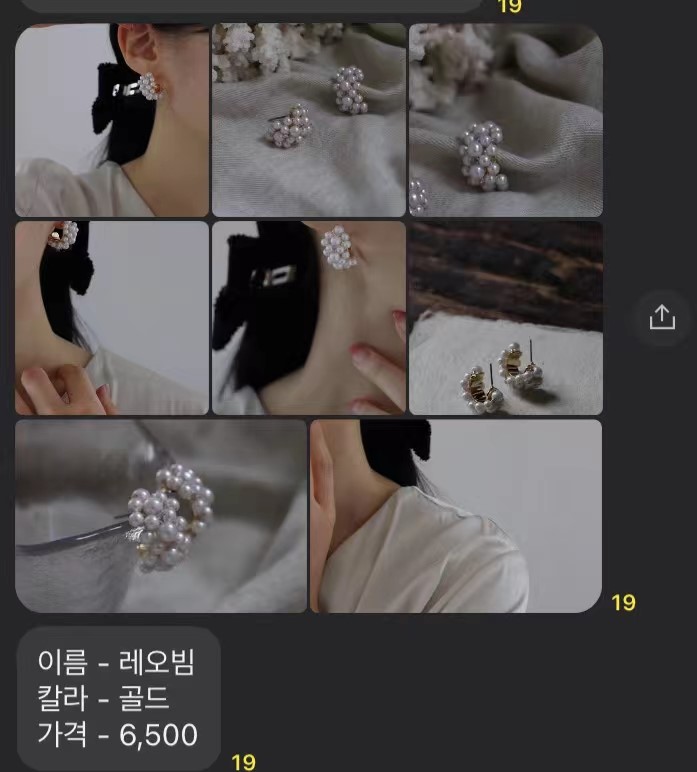
Task: View large close-up of earring on sheer fabric
Action: [x=161, y=516]
